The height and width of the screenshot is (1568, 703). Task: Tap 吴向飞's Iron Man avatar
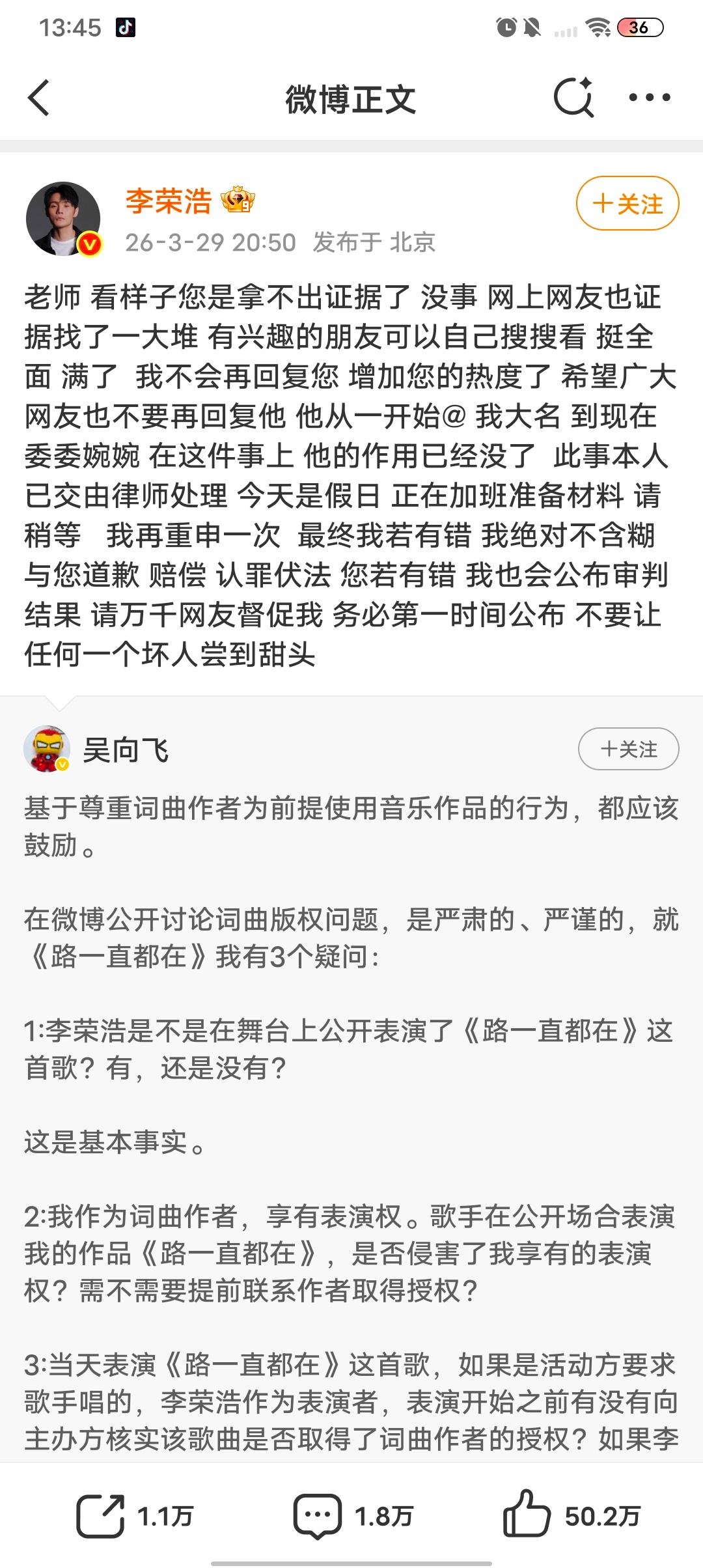46,749
